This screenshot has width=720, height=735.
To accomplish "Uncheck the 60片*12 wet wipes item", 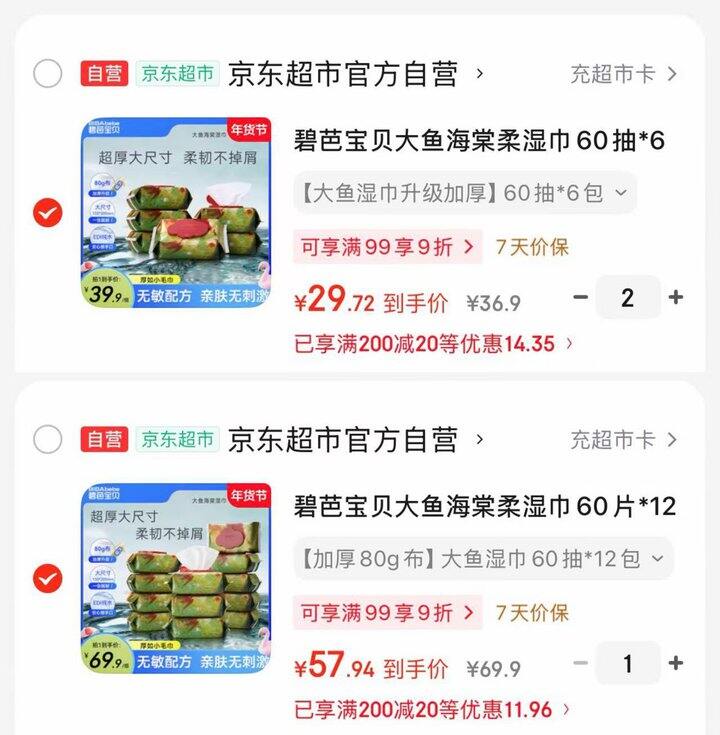I will [47, 578].
